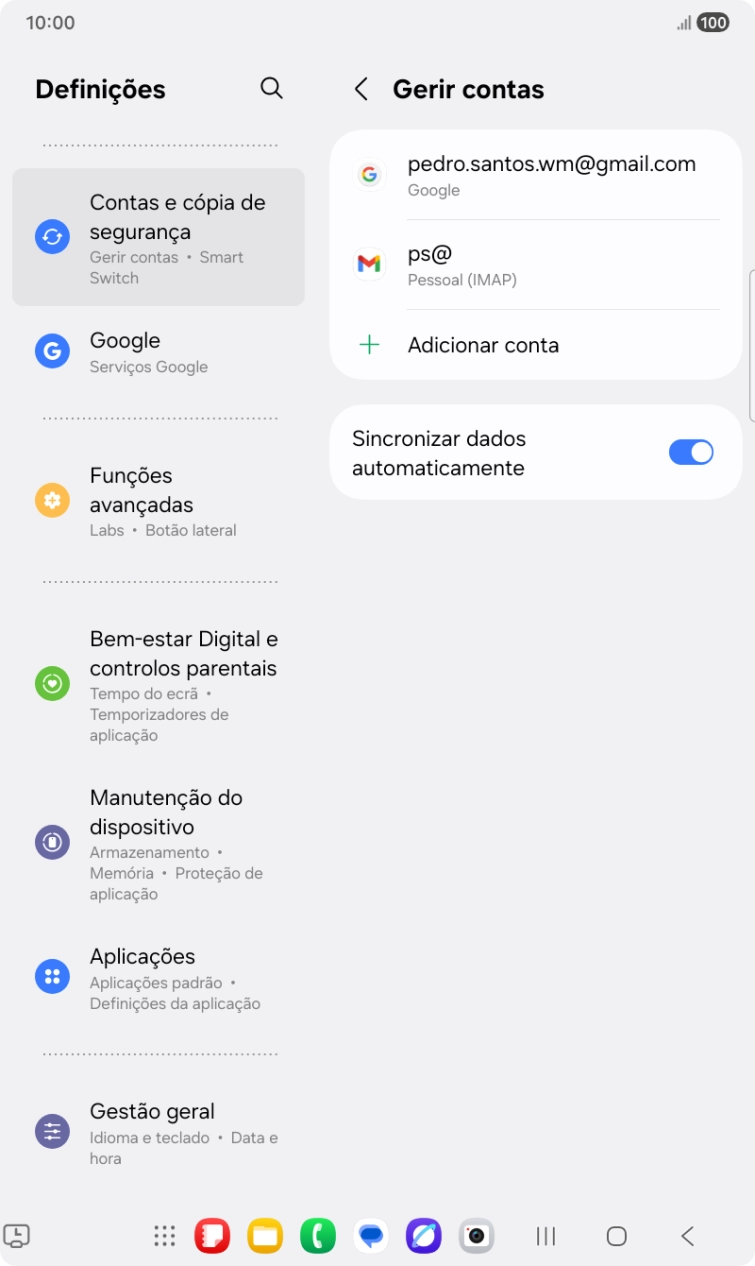Select the Gmail icon for ps@ account
755x1266 pixels.
[x=370, y=264]
